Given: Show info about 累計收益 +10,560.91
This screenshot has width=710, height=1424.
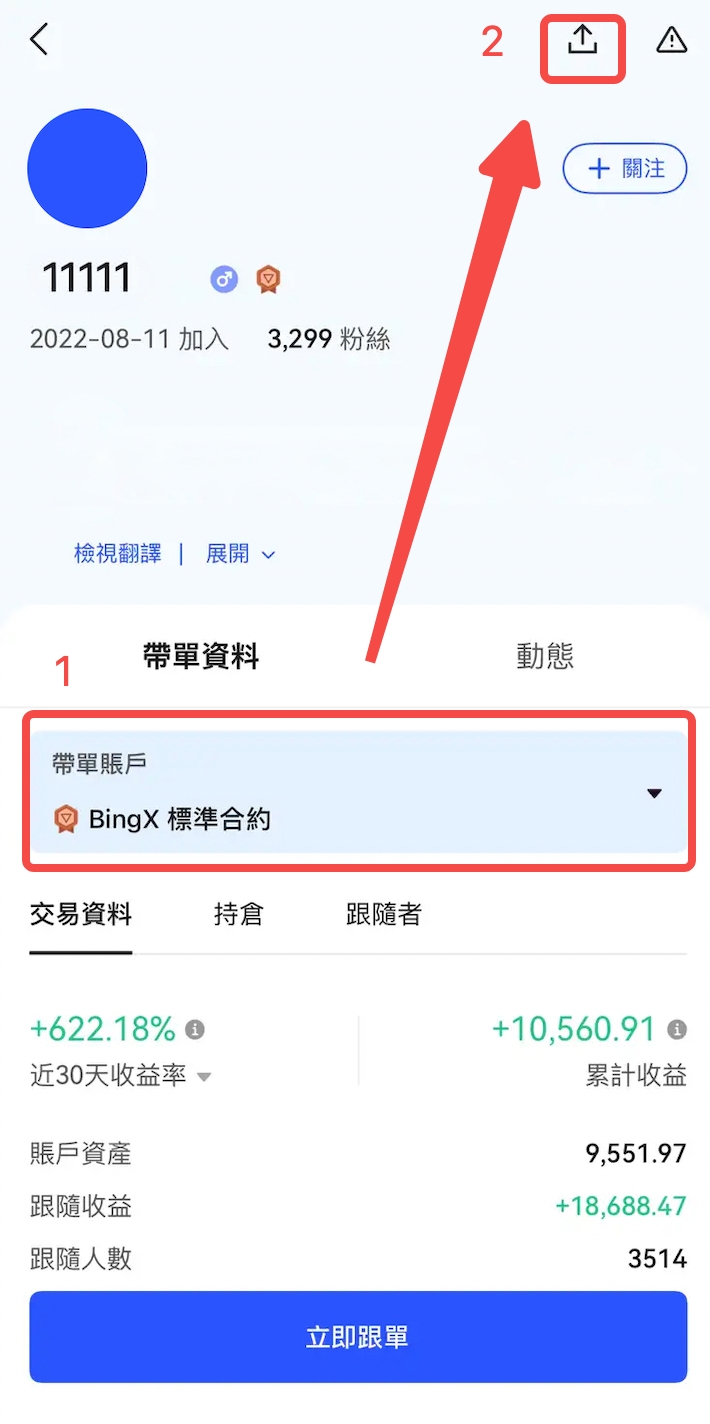Looking at the screenshot, I should point(677,1029).
